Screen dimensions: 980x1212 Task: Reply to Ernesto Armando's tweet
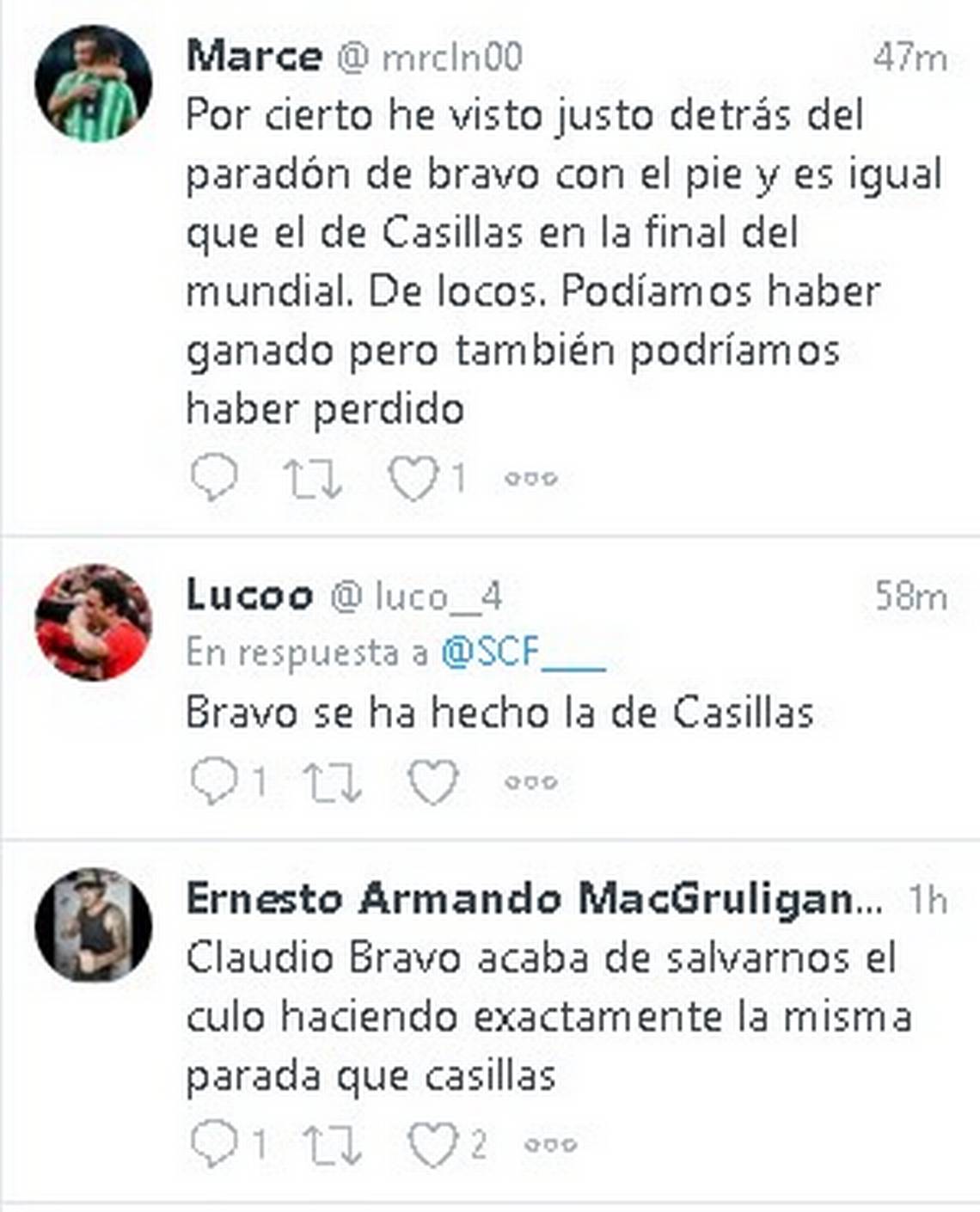point(211,1144)
